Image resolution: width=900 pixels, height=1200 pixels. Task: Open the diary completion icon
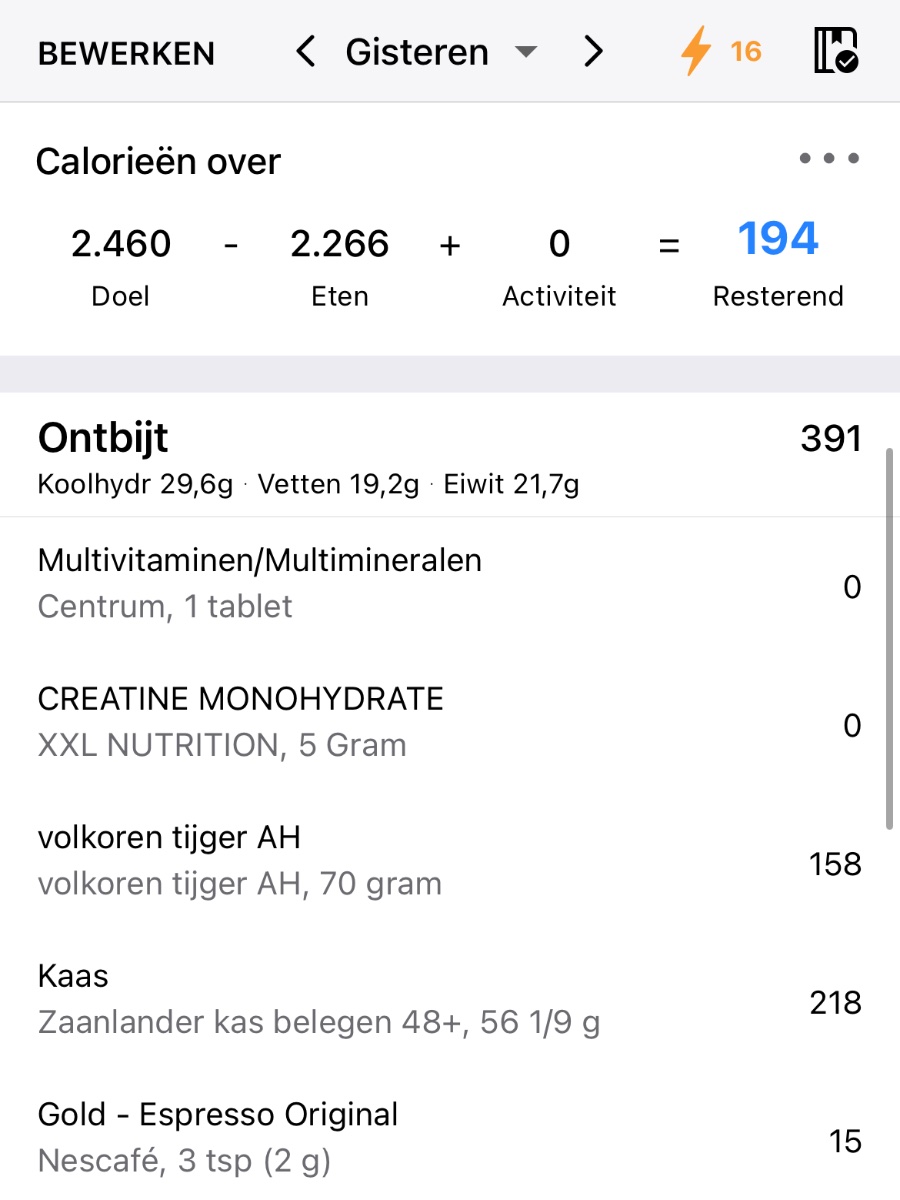click(x=836, y=52)
